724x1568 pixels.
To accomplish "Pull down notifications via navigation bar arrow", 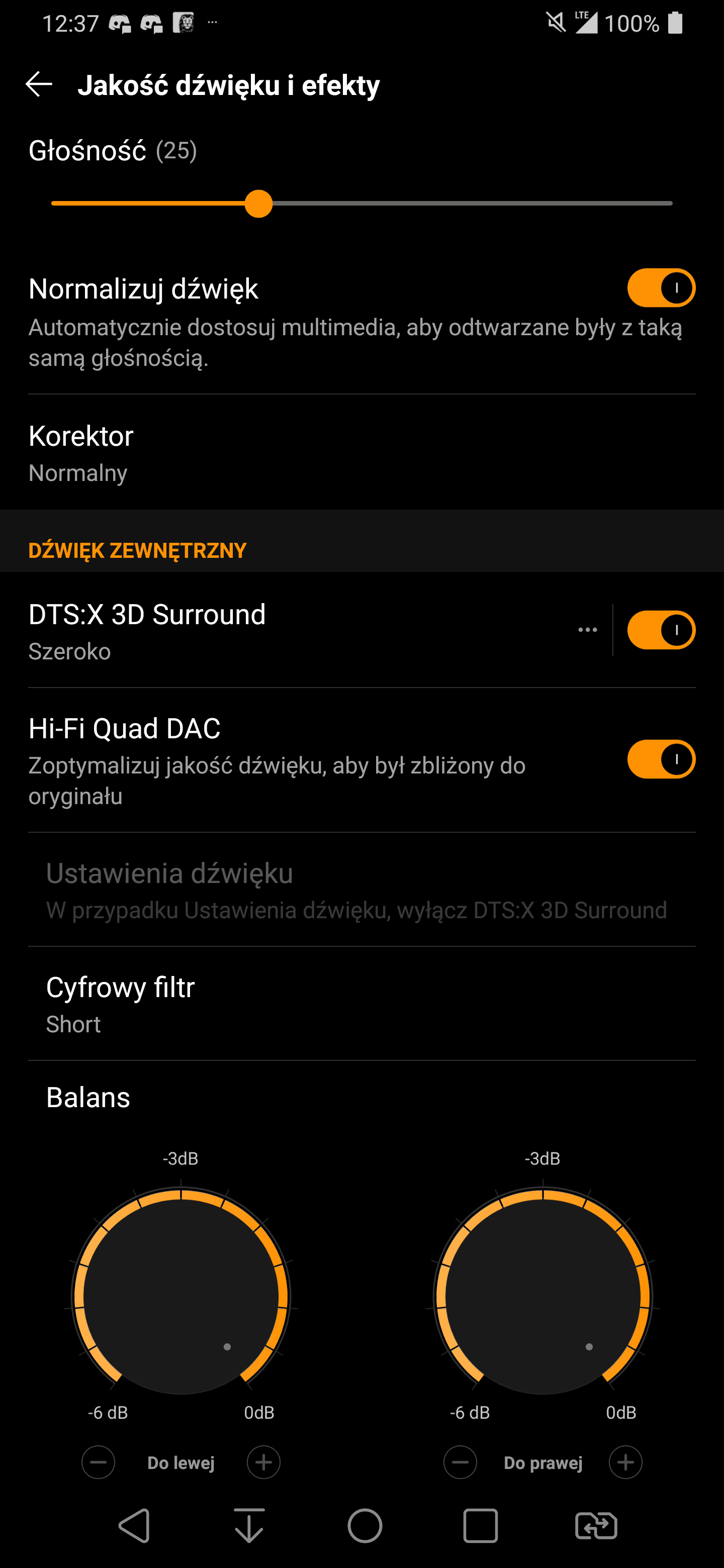I will [249, 1525].
